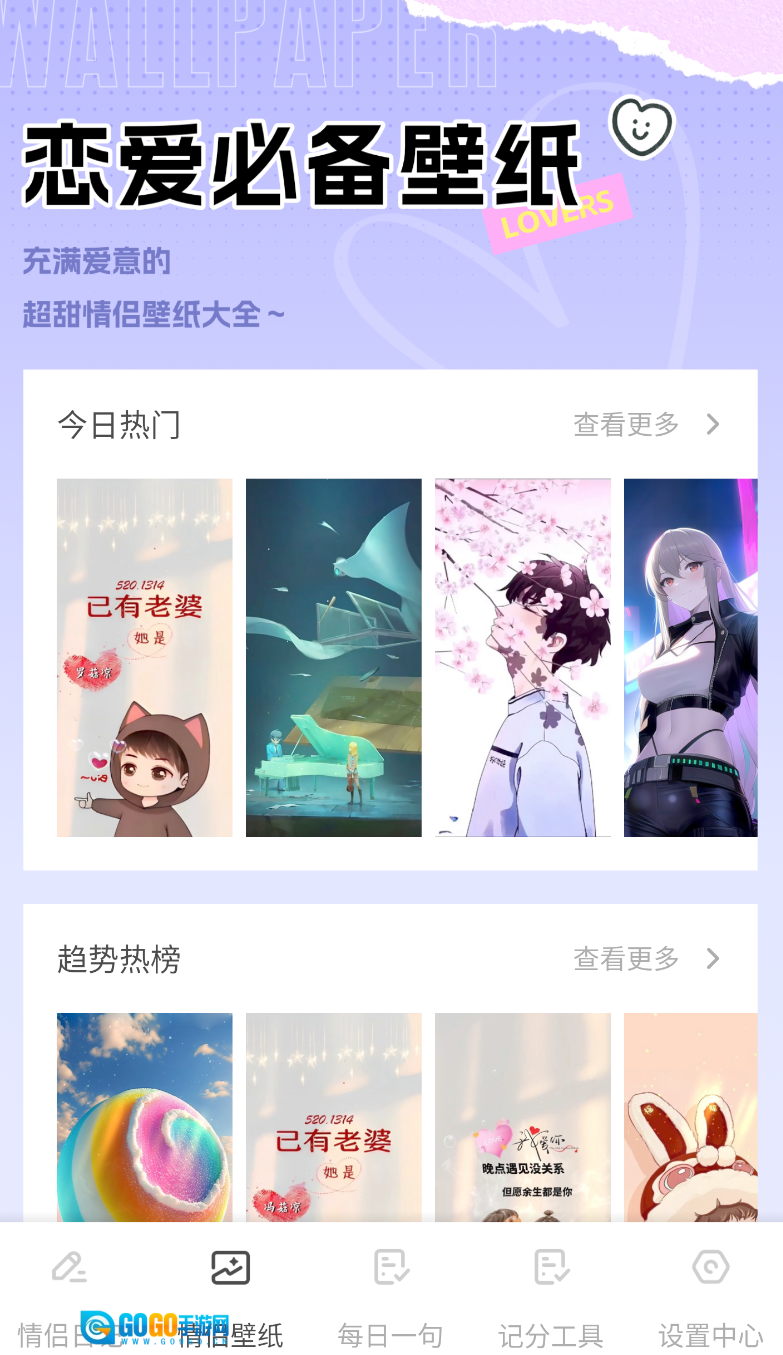783x1355 pixels.
Task: Open the 已有老婆 wallpaper in 今日热门
Action: [x=145, y=657]
